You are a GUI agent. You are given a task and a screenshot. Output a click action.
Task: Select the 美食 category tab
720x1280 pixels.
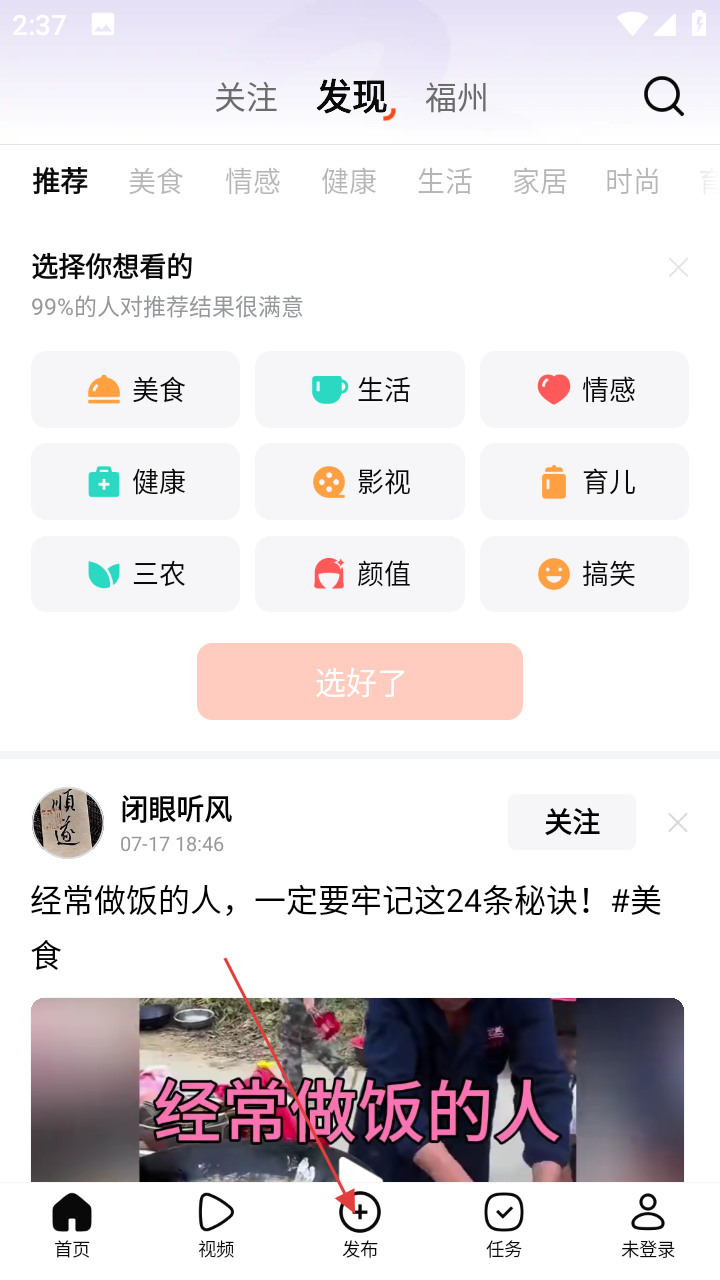(156, 181)
